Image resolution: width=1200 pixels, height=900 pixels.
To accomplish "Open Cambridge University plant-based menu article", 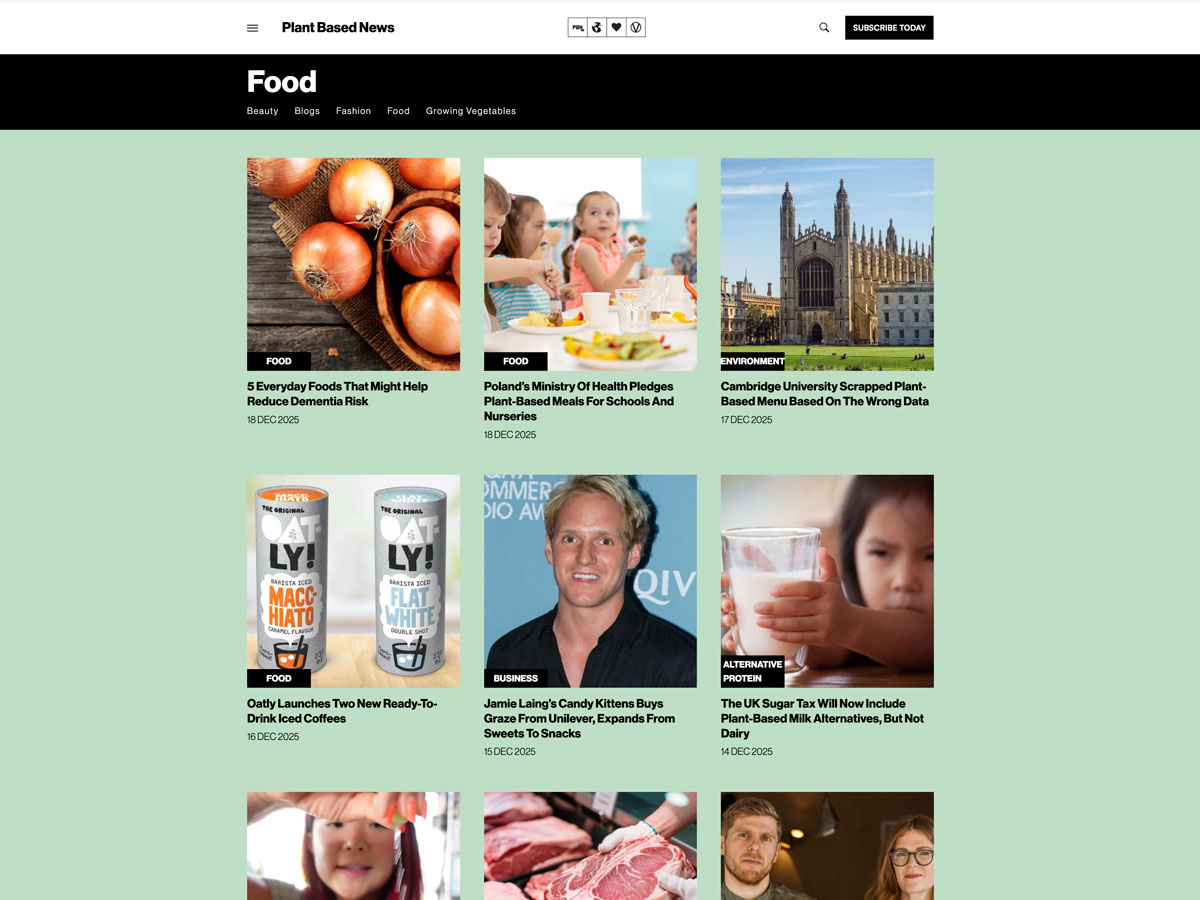I will pyautogui.click(x=824, y=394).
